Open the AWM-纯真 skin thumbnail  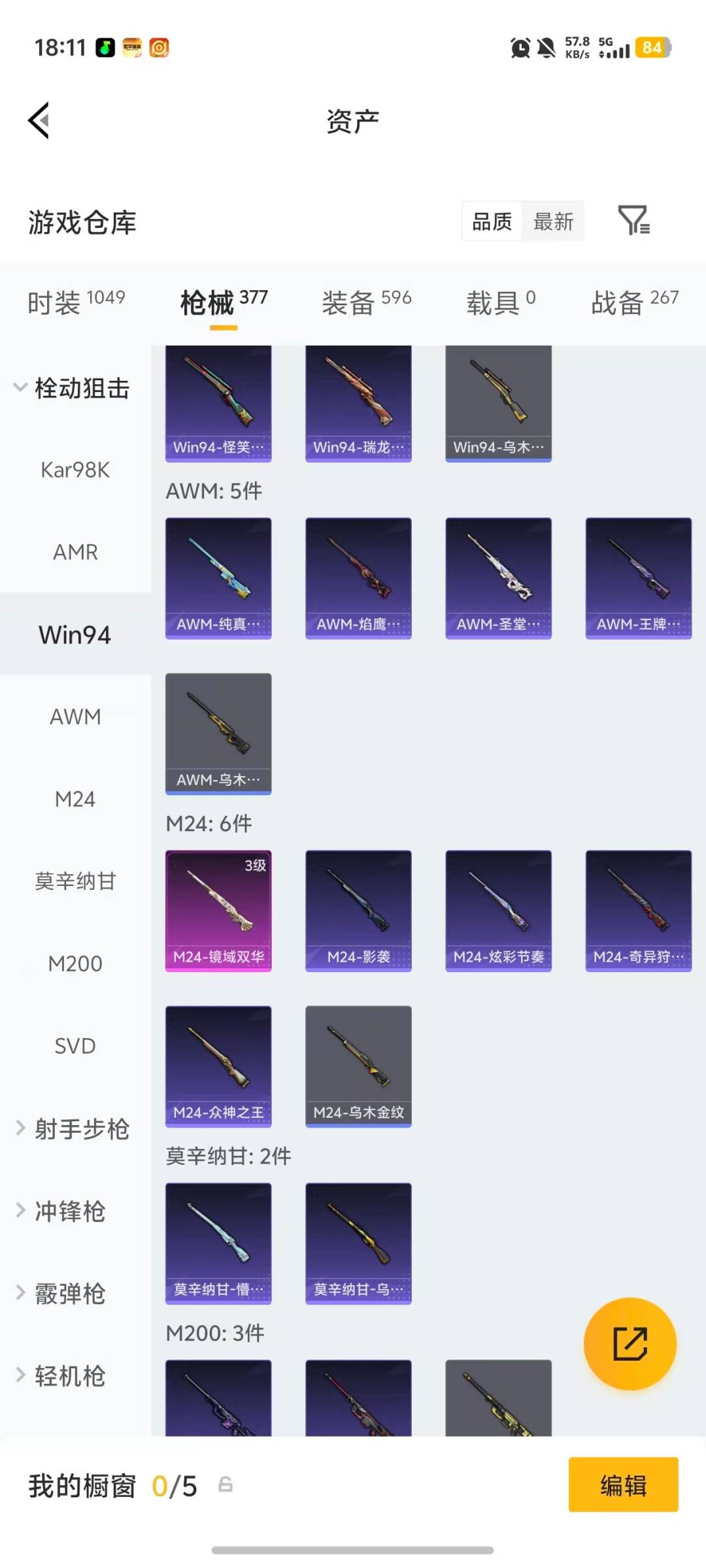click(x=218, y=578)
